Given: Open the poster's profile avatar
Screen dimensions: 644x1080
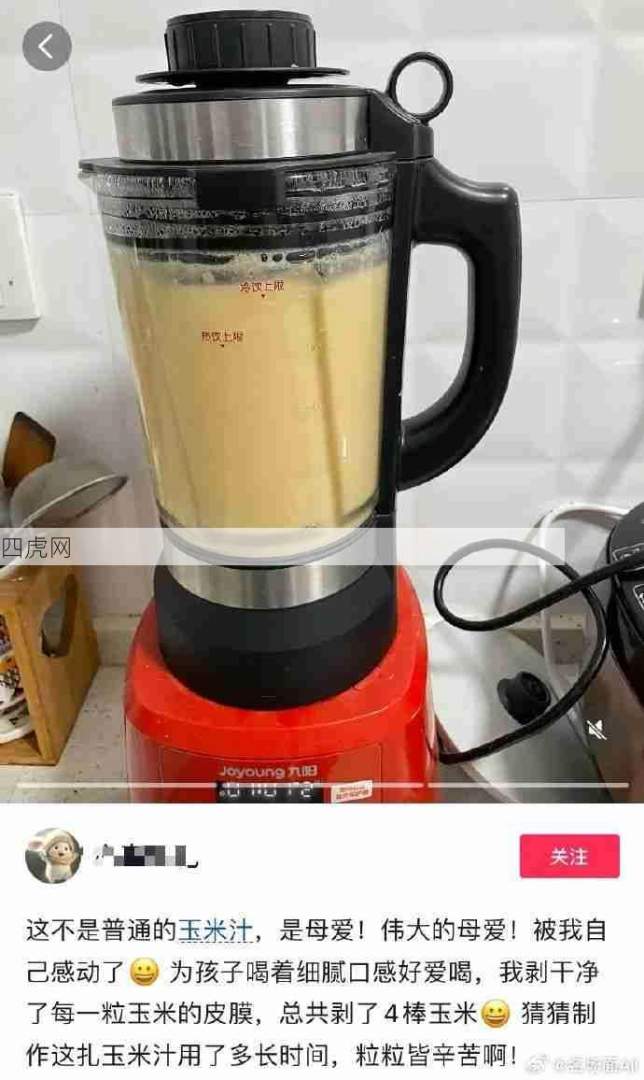Looking at the screenshot, I should [x=53, y=856].
